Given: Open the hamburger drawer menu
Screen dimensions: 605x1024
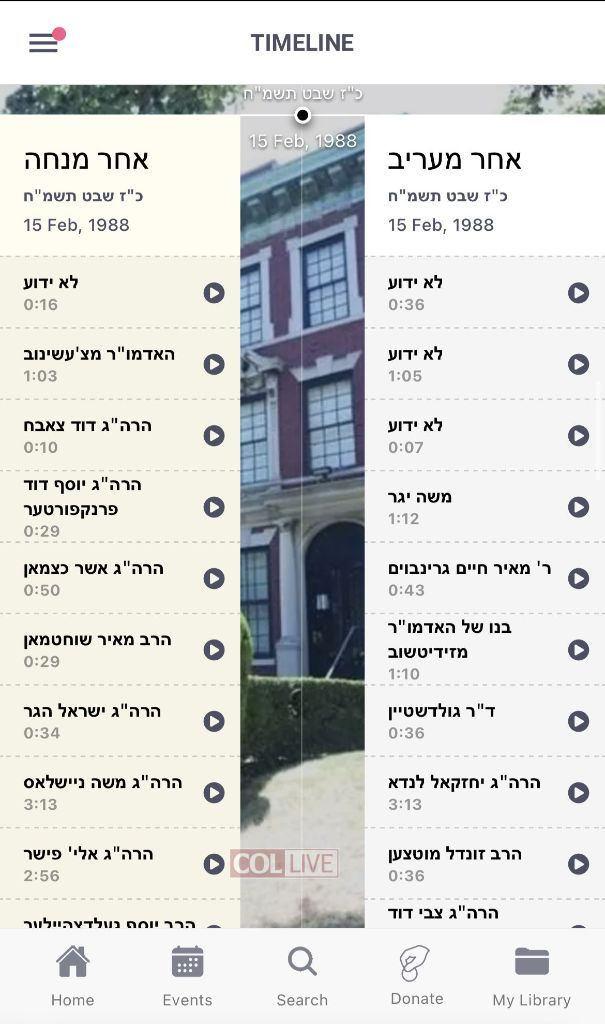Looking at the screenshot, I should pyautogui.click(x=43, y=43).
